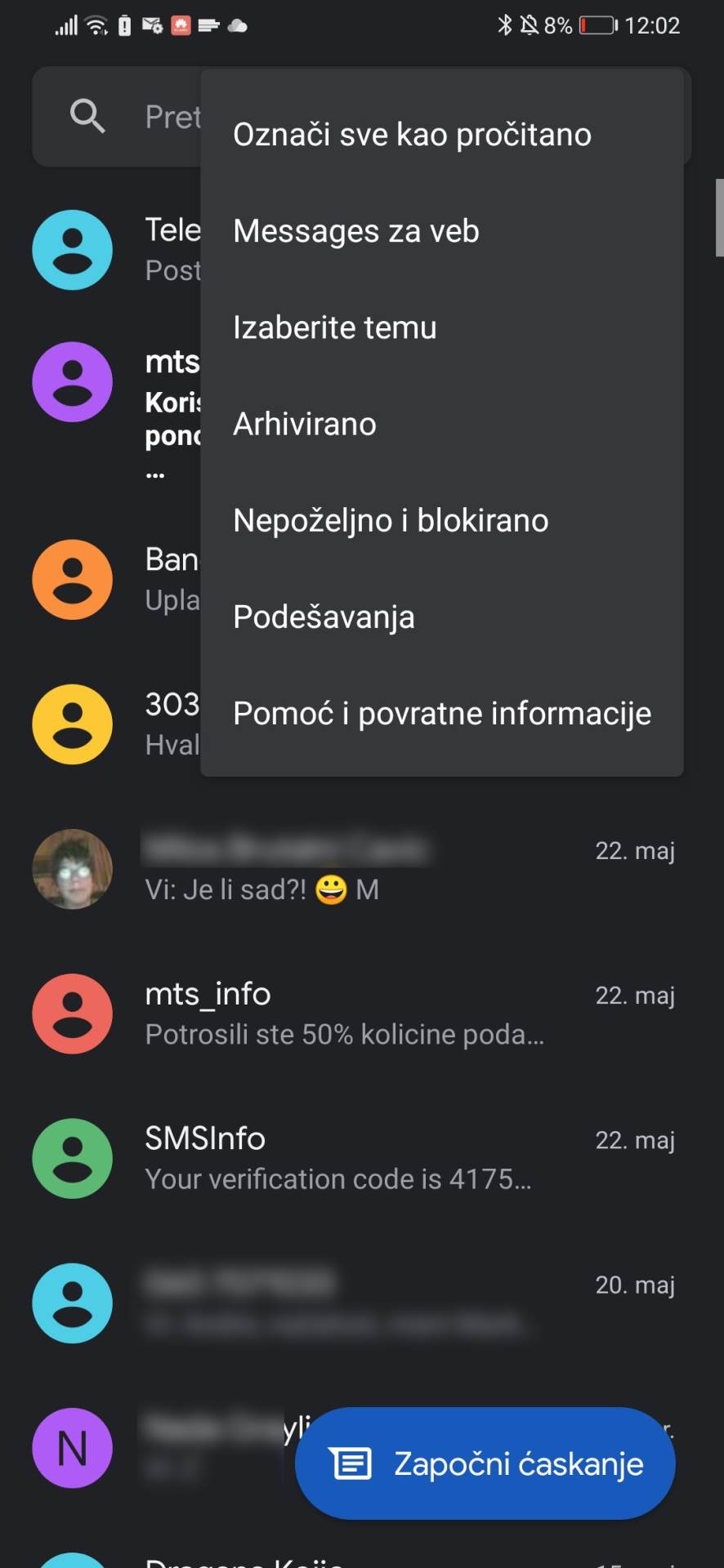
Task: Open the chat saying Je li sad
Action: tap(343, 871)
